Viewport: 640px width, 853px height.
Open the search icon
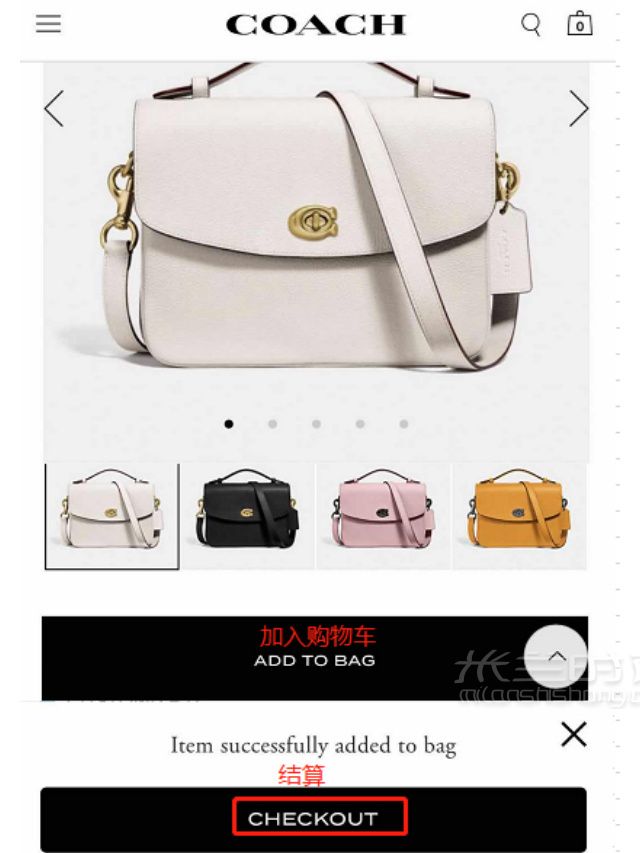pos(531,24)
